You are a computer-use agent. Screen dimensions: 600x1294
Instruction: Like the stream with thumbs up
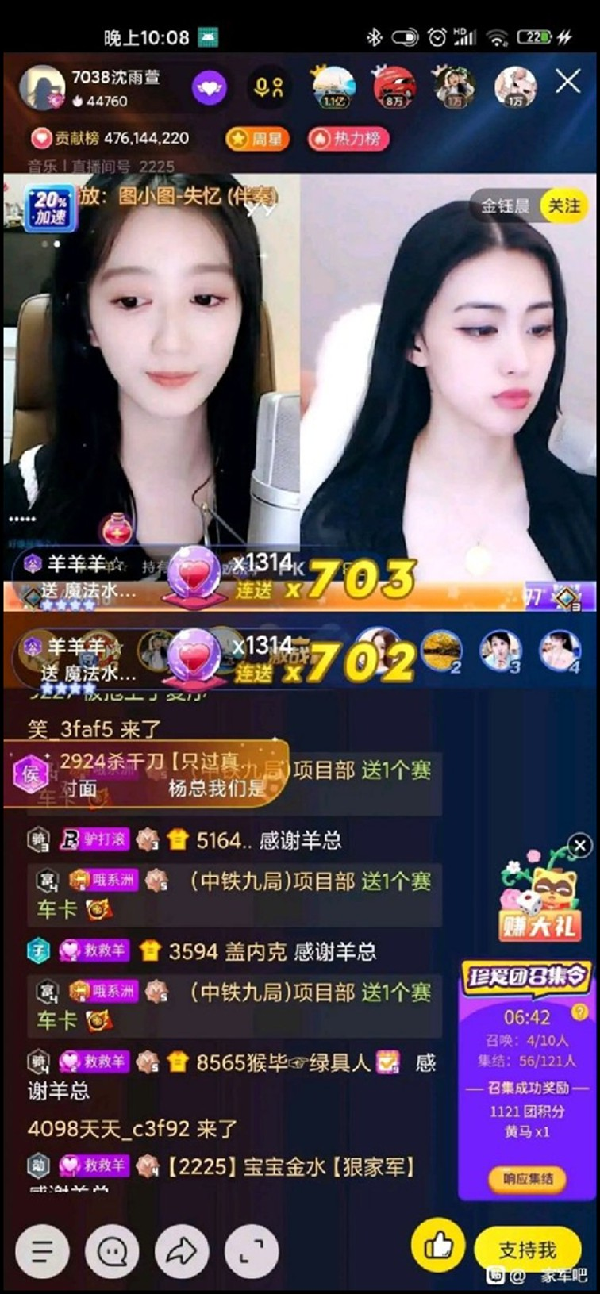[x=438, y=1246]
